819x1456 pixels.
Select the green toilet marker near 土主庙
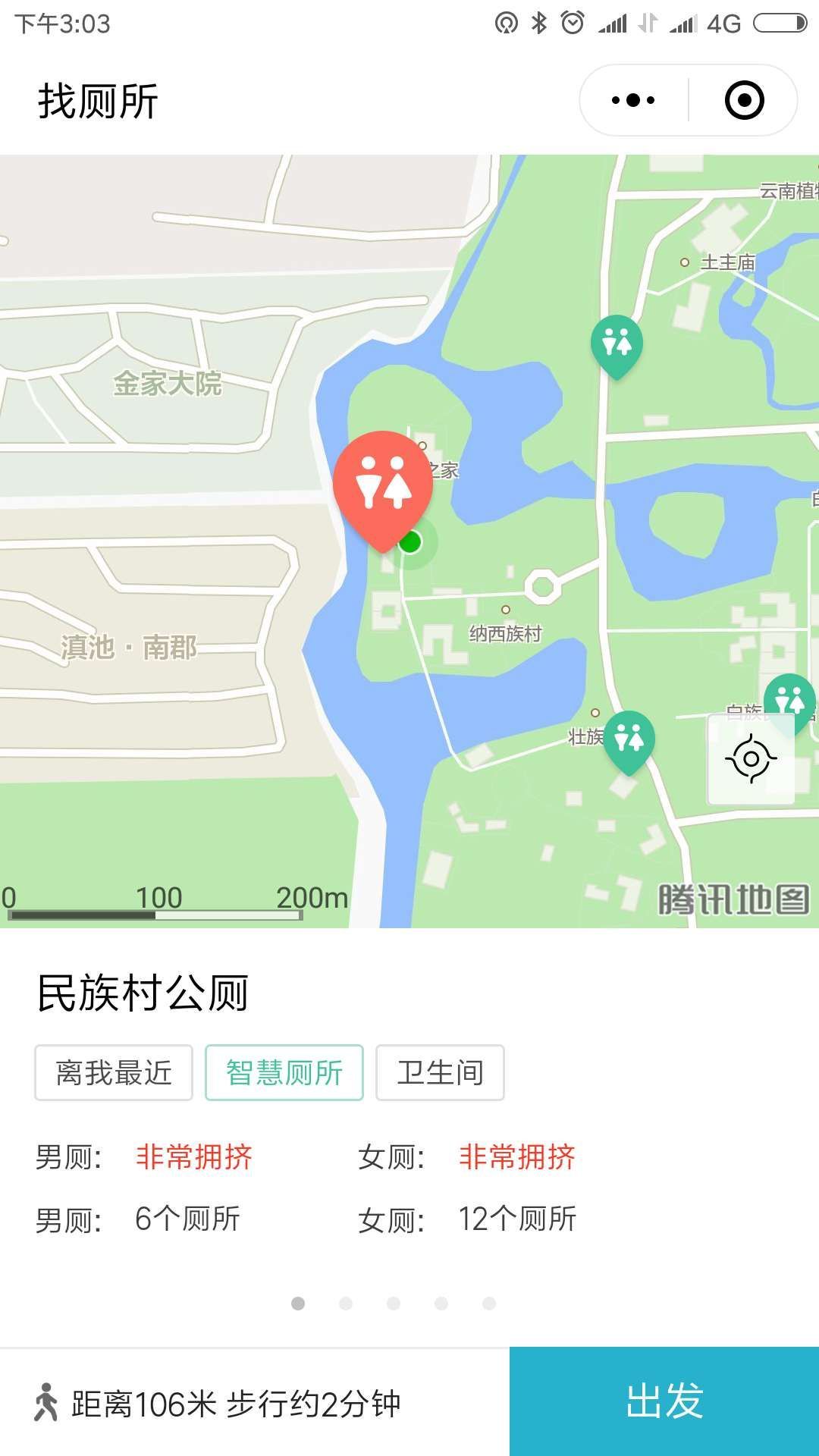pos(617,344)
